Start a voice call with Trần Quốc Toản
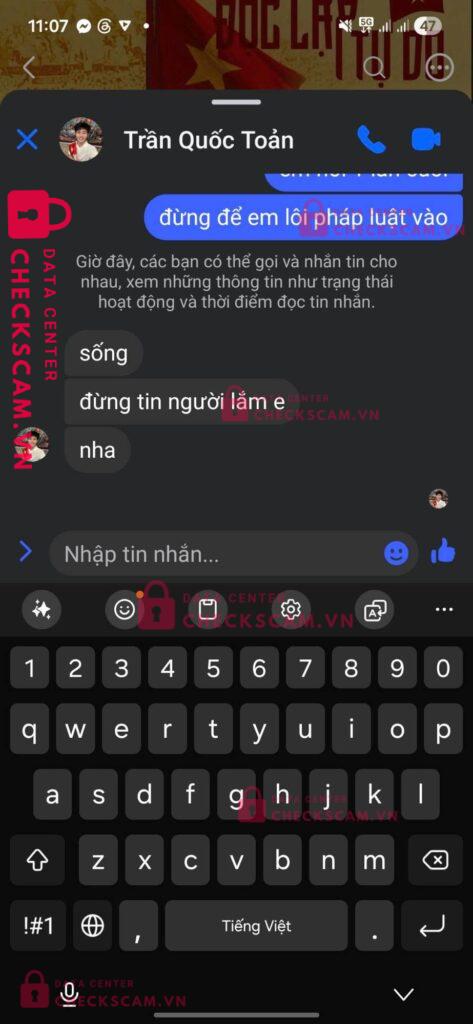473x1024 pixels. click(x=371, y=139)
